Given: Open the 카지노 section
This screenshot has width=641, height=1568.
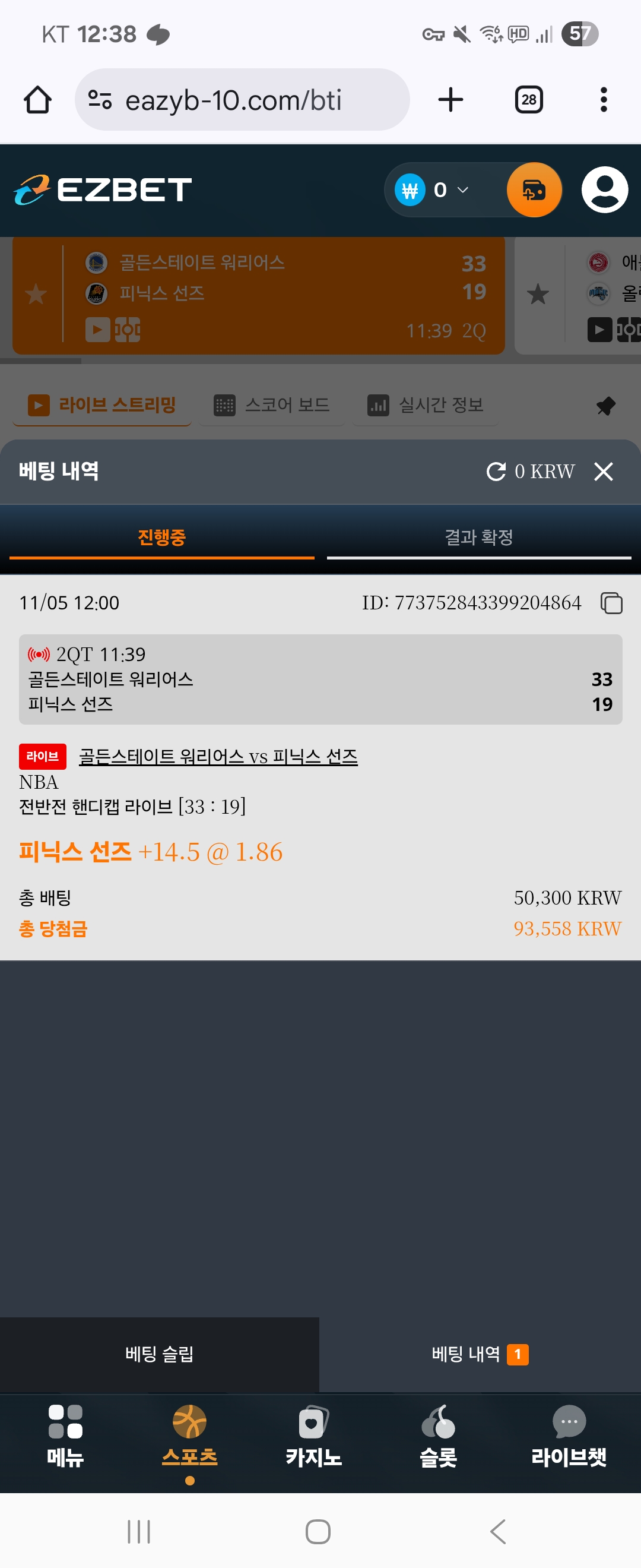Looking at the screenshot, I should click(314, 1436).
